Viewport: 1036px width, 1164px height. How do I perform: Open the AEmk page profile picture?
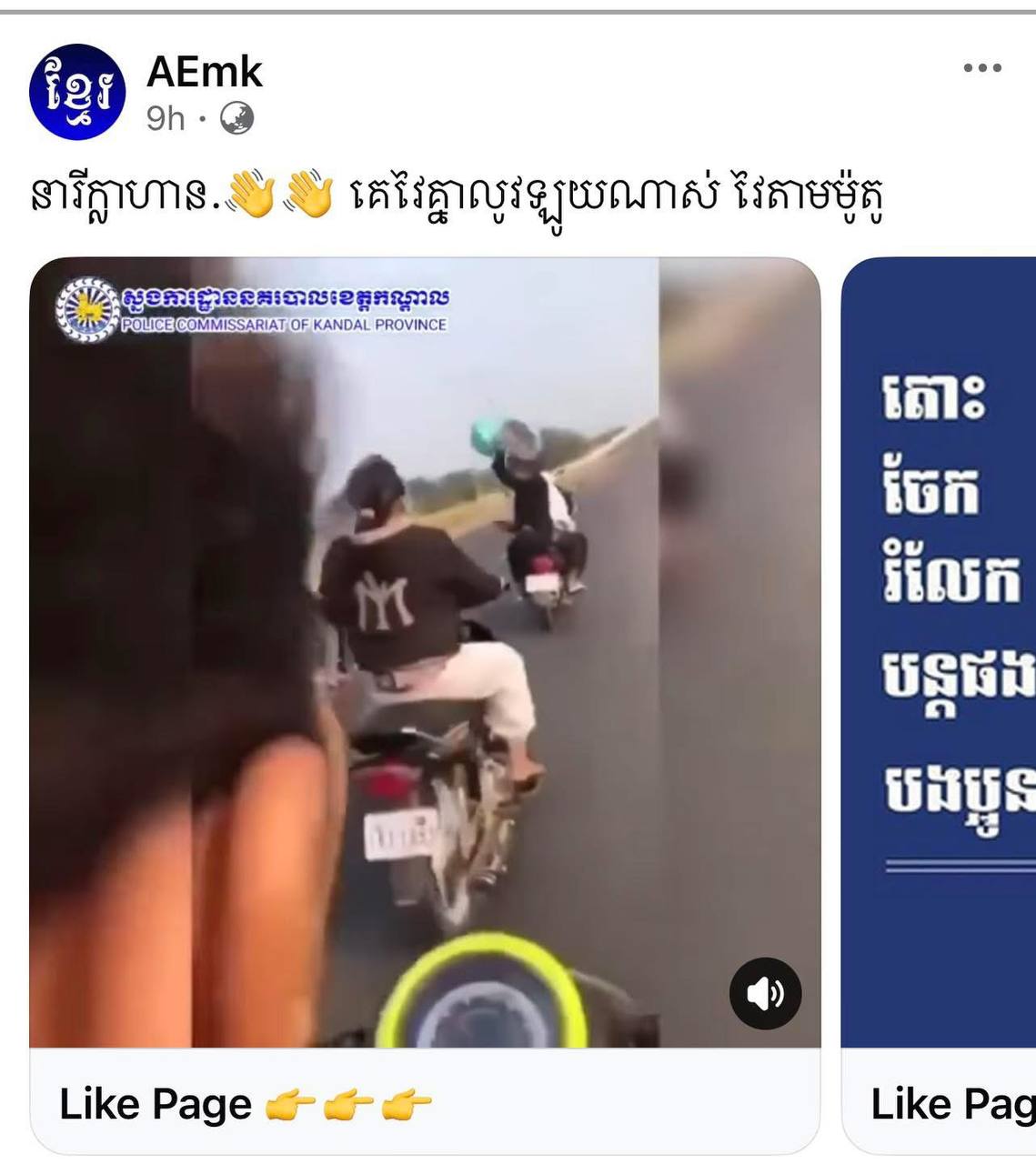click(77, 92)
